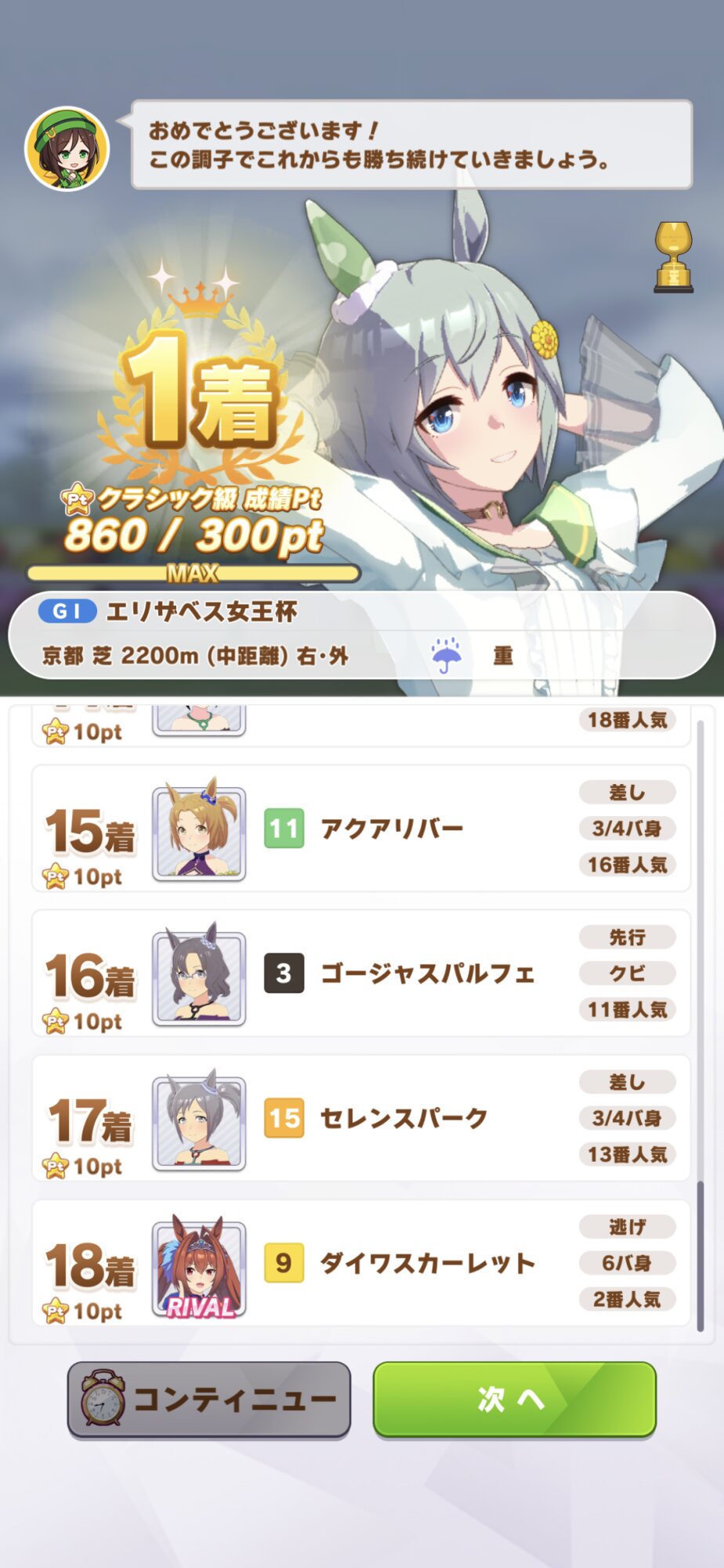The image size is (724, 1568).
Task: Tap the コンティニュー (Continue) alarm clock button
Action: click(x=209, y=1399)
